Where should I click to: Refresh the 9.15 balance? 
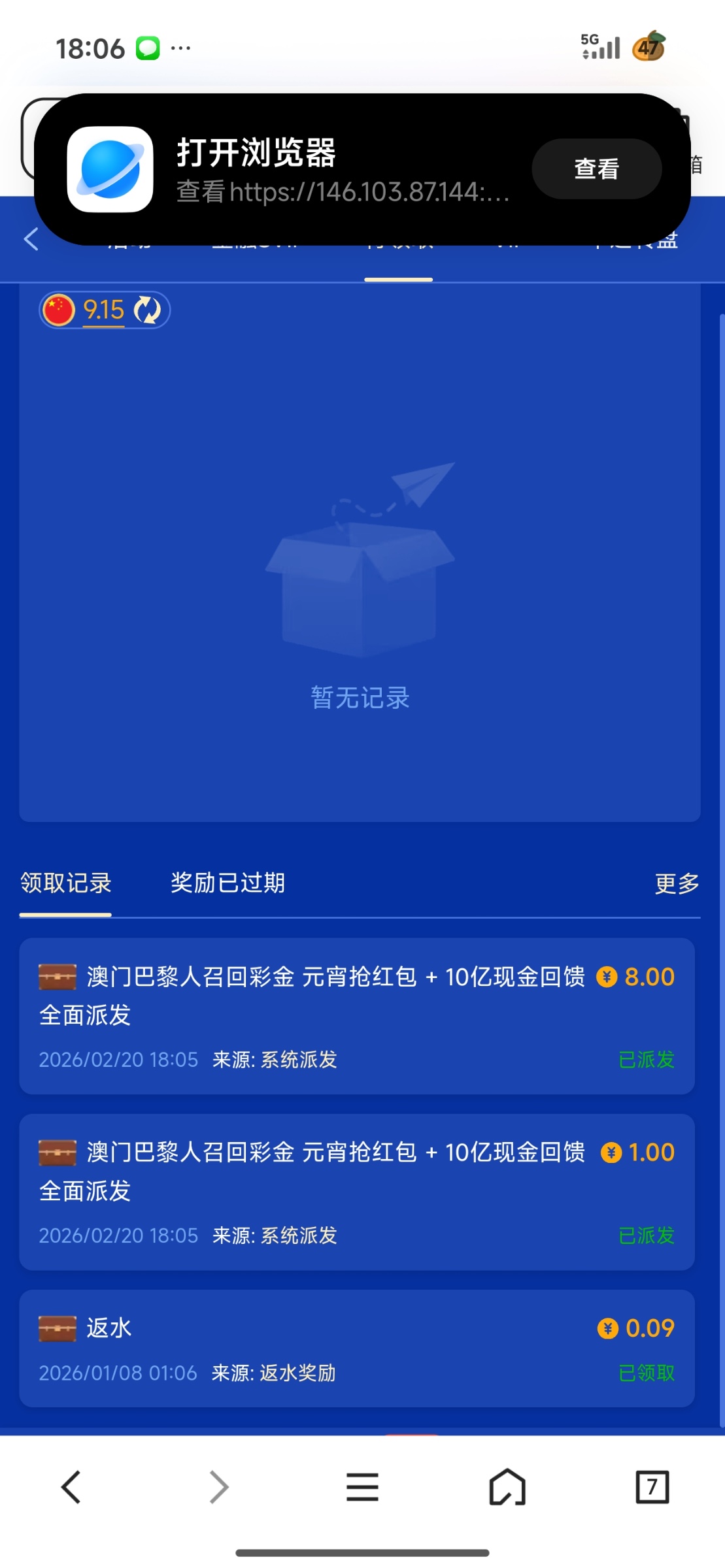(x=147, y=310)
